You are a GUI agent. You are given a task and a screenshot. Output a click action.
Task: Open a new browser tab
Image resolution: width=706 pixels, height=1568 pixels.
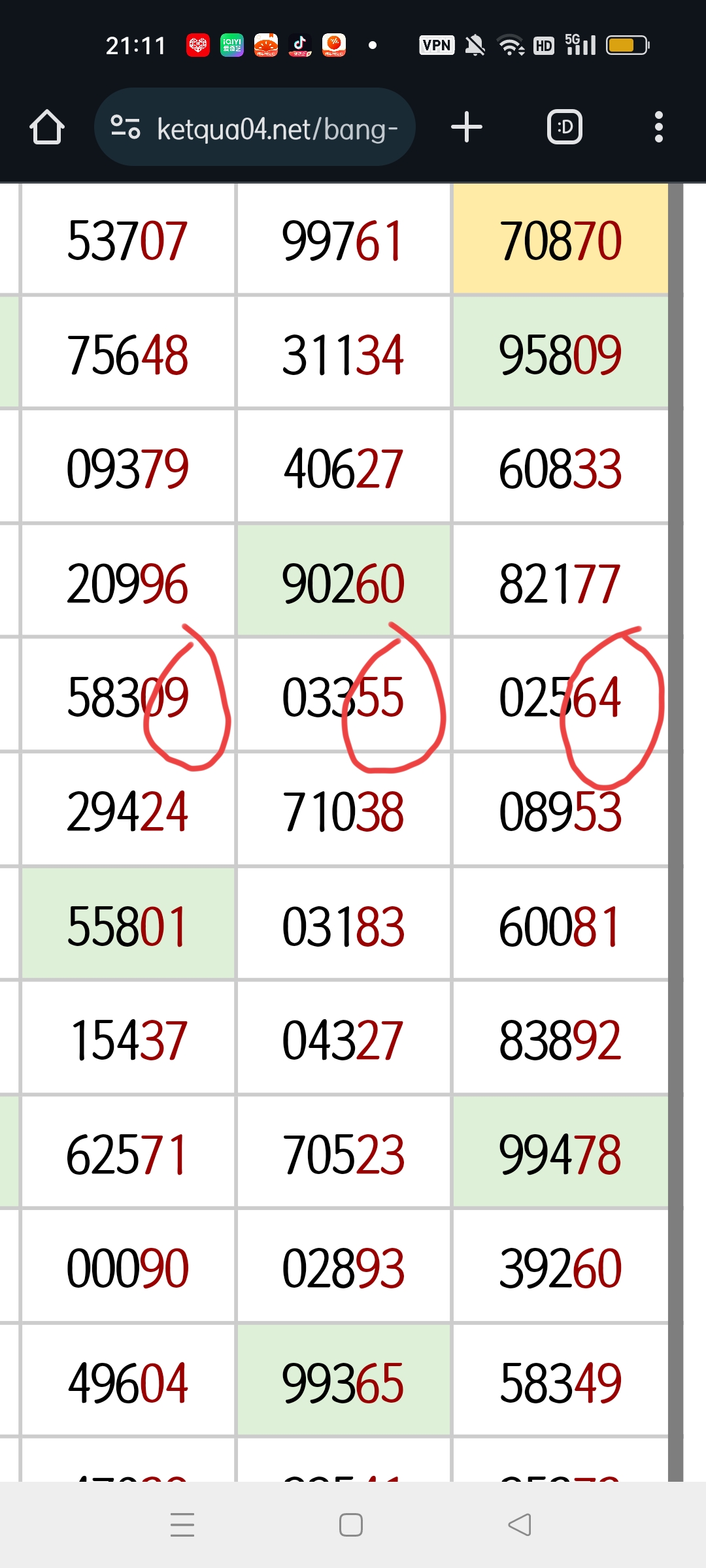coord(467,127)
